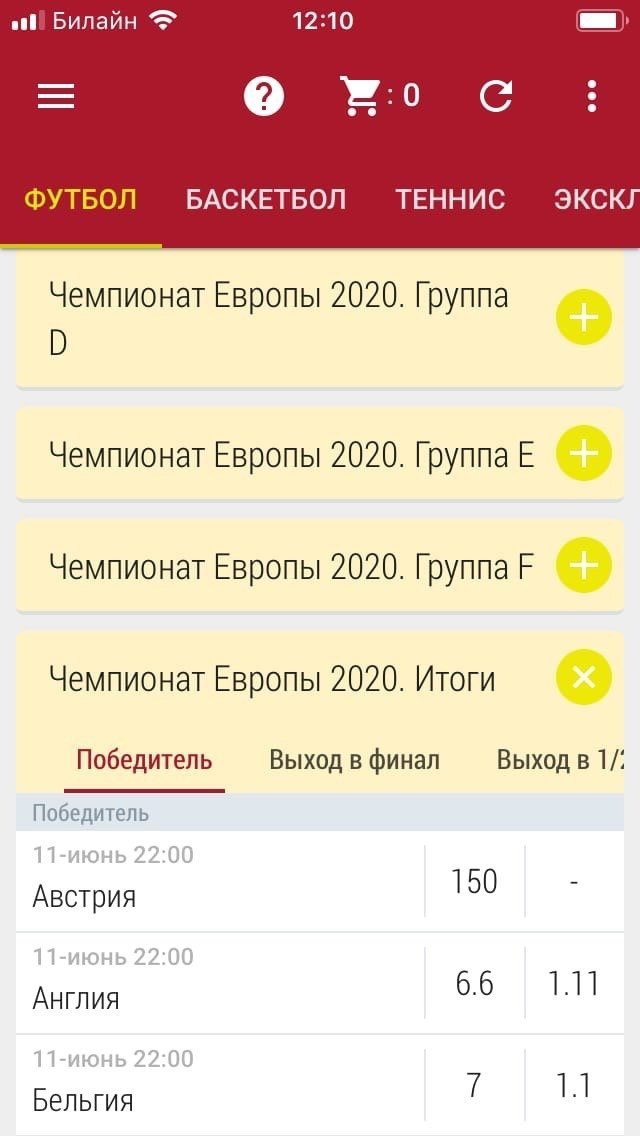Refresh the odds list
This screenshot has width=640, height=1136.
coord(496,96)
